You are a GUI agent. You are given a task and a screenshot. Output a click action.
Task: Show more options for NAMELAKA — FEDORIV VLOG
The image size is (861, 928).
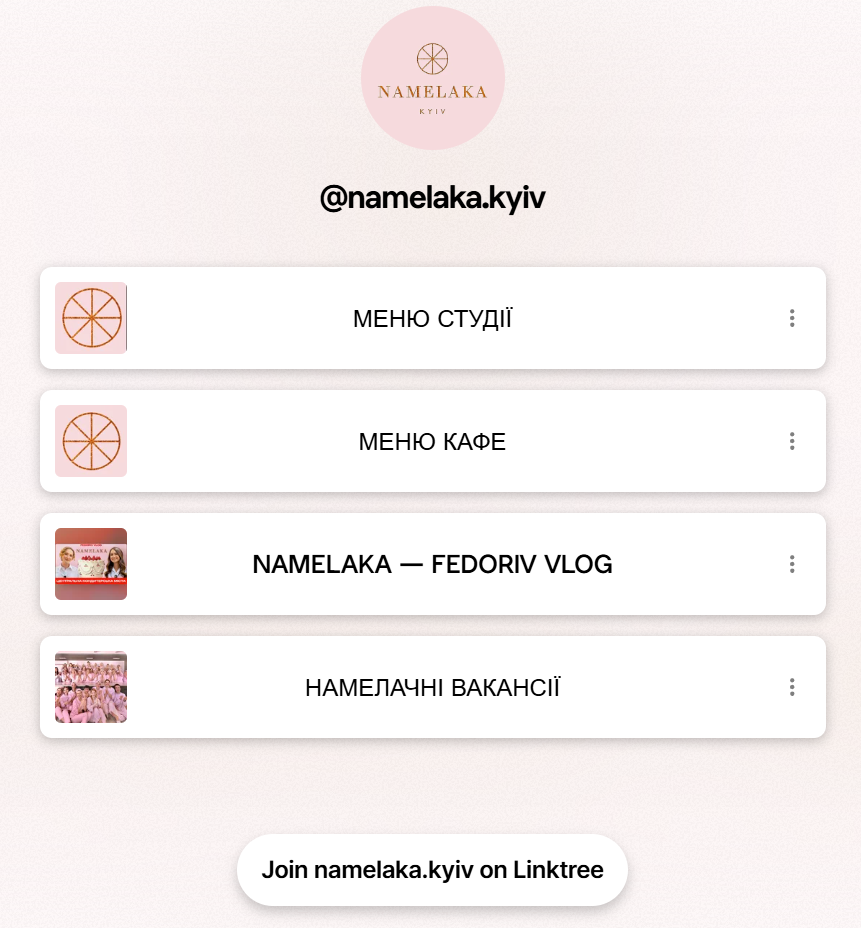point(792,564)
